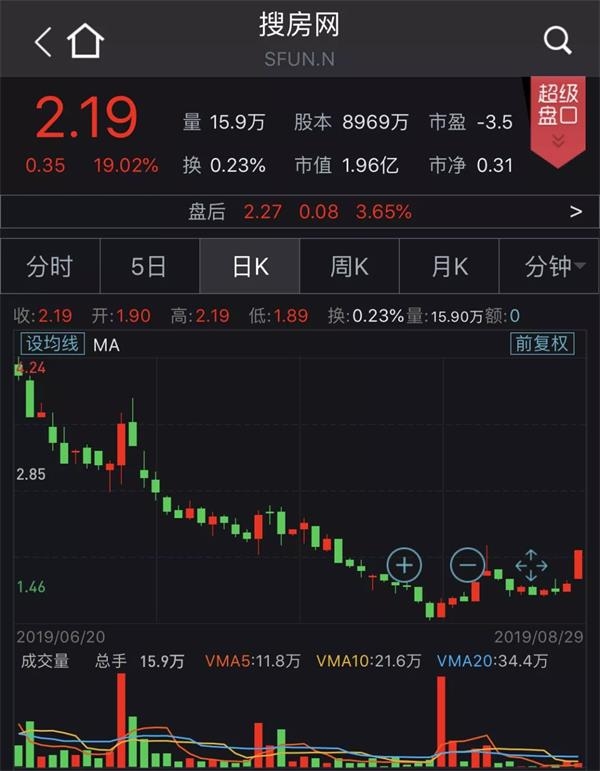Screen dimensions: 600x771
Task: Switch to the 分时 chart tab
Action: pos(50,266)
